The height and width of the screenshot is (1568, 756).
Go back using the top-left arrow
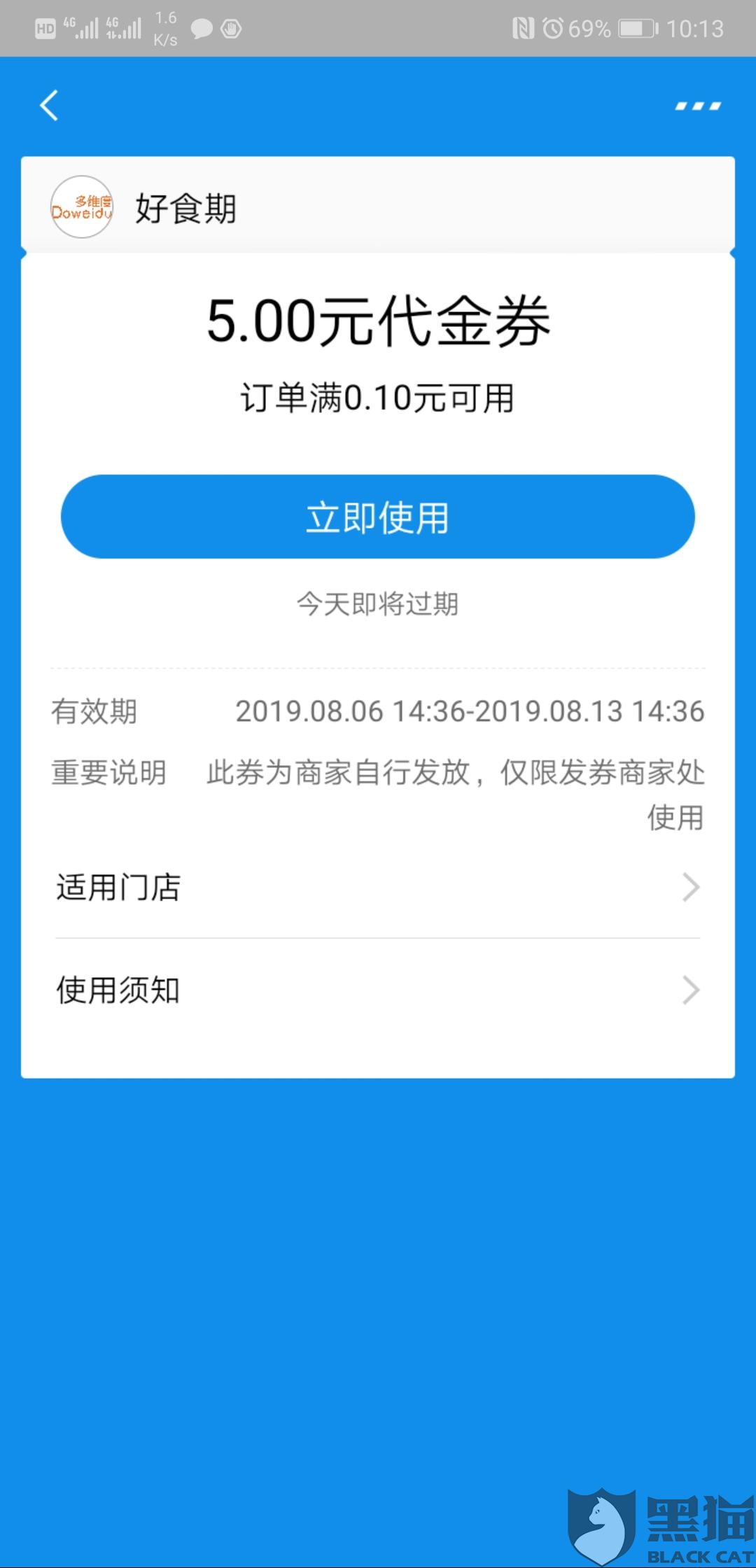coord(49,106)
